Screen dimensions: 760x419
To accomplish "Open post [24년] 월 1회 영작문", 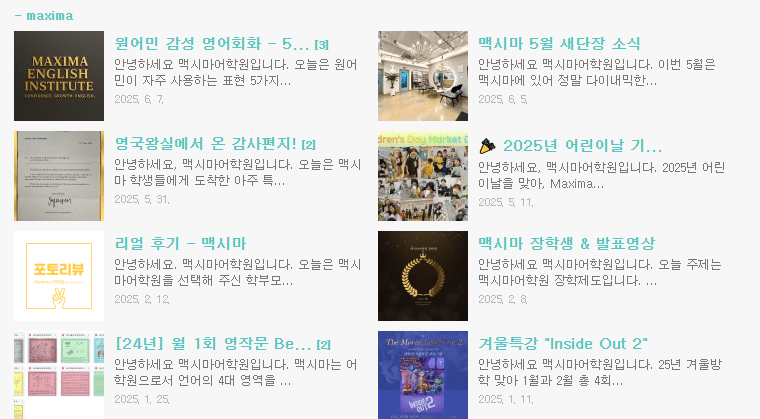I will [212, 344].
